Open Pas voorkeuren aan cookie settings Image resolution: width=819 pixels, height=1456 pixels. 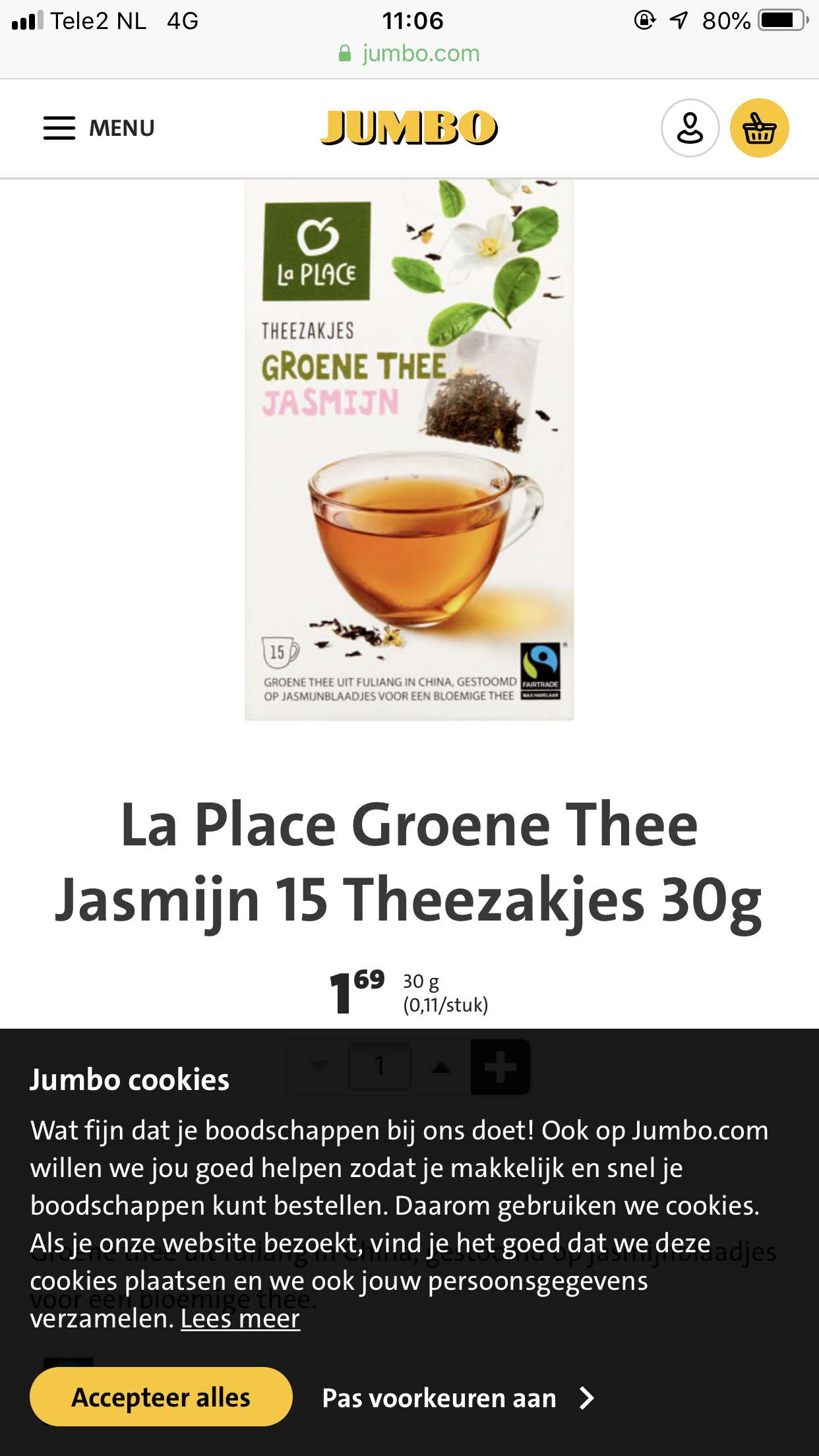(x=458, y=1398)
